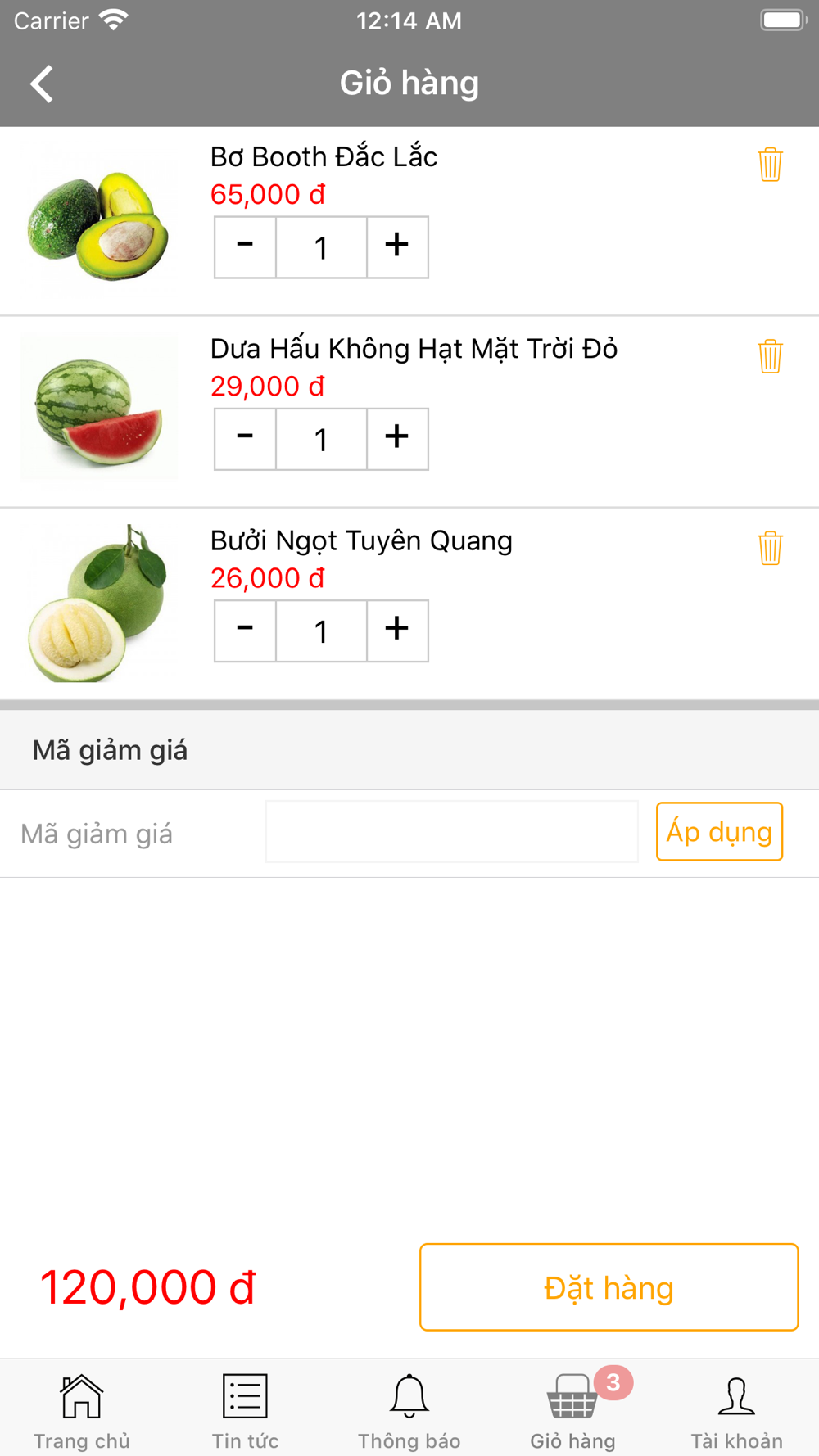Screen dimensions: 819x1456
Task: Delete Bưởi Ngọt Tuyên Quang from cart
Action: (x=770, y=548)
